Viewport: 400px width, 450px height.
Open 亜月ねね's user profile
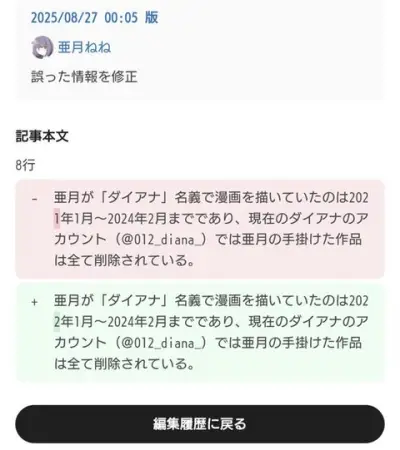84,47
